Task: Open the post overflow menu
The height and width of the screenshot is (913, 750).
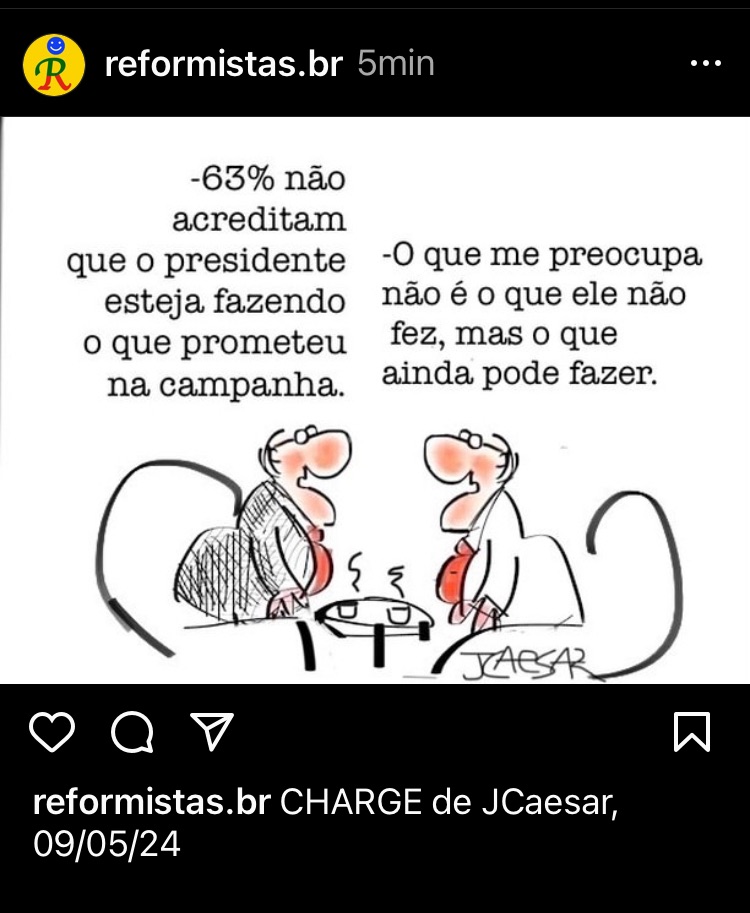Action: 705,64
